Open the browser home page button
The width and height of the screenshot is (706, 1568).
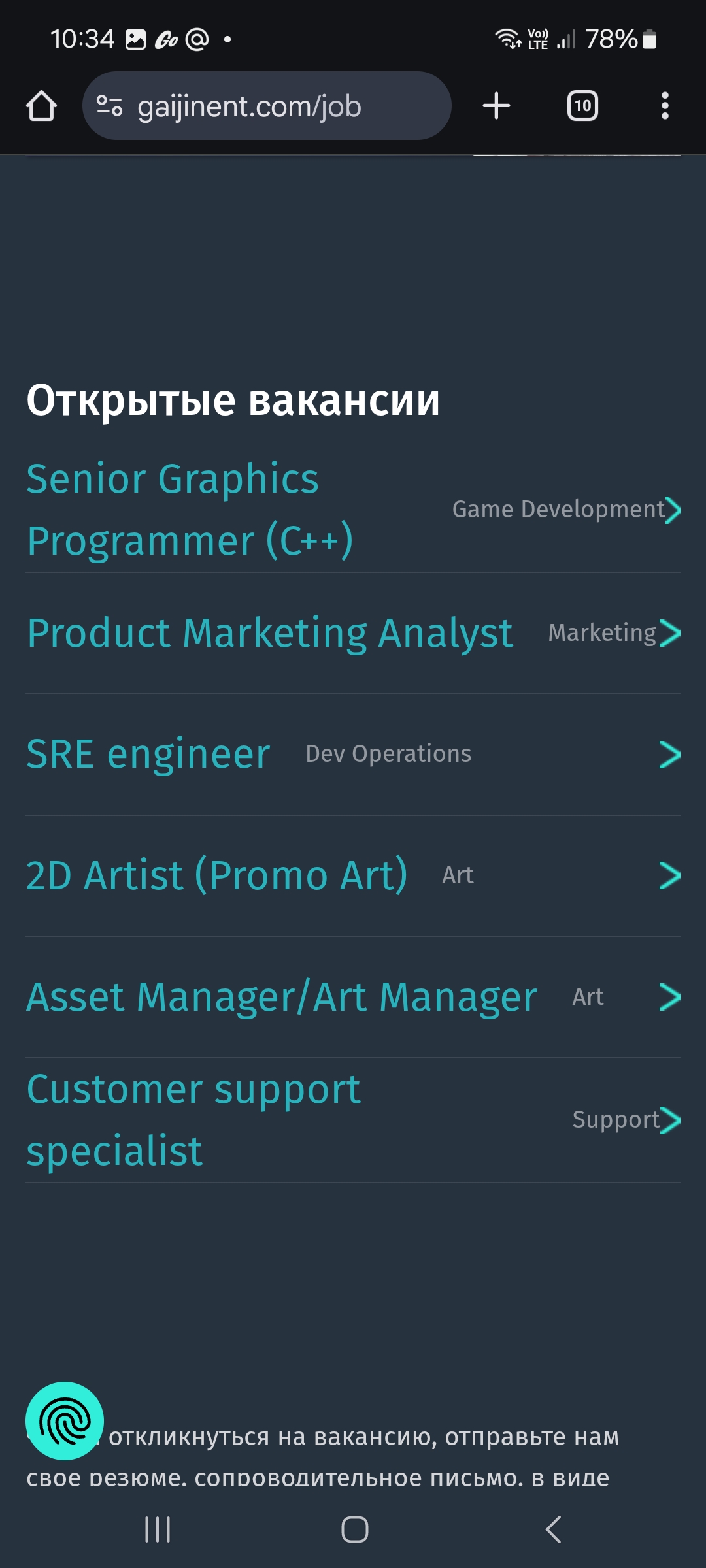(x=41, y=106)
